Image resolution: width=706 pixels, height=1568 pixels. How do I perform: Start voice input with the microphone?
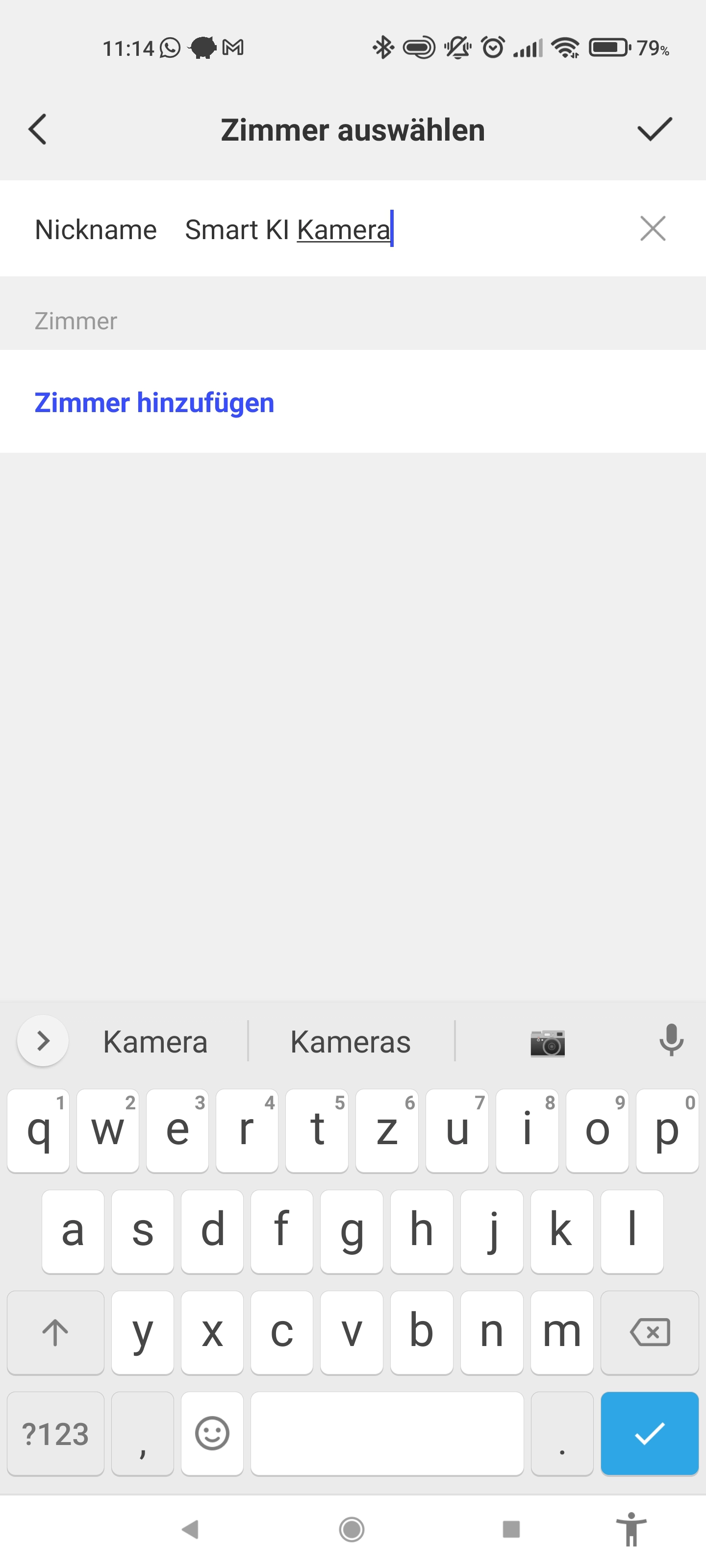pos(671,1040)
